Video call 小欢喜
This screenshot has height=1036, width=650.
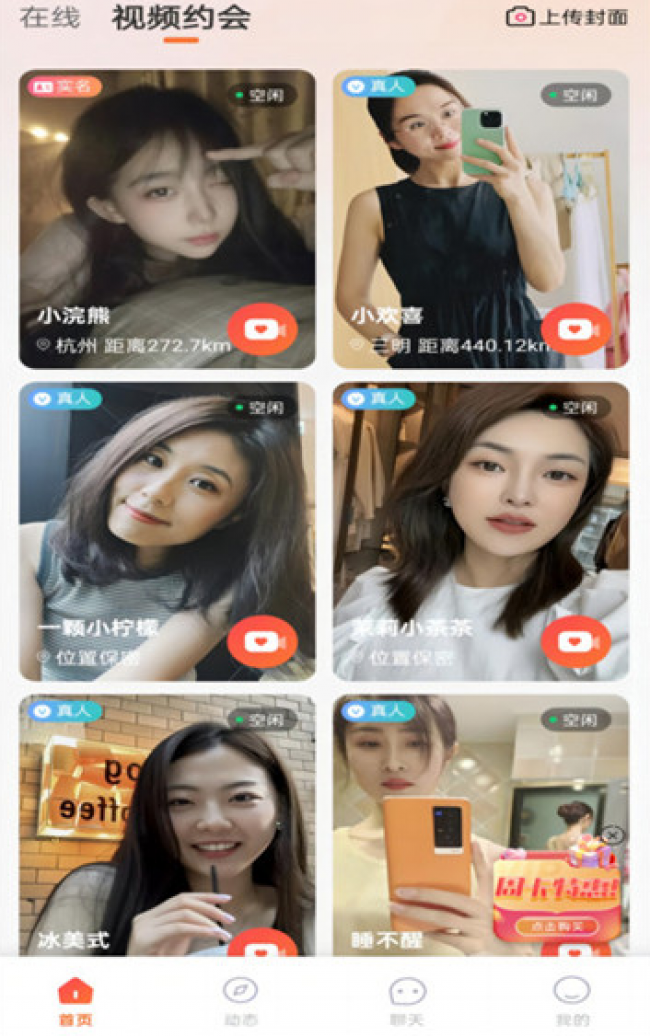coord(576,329)
